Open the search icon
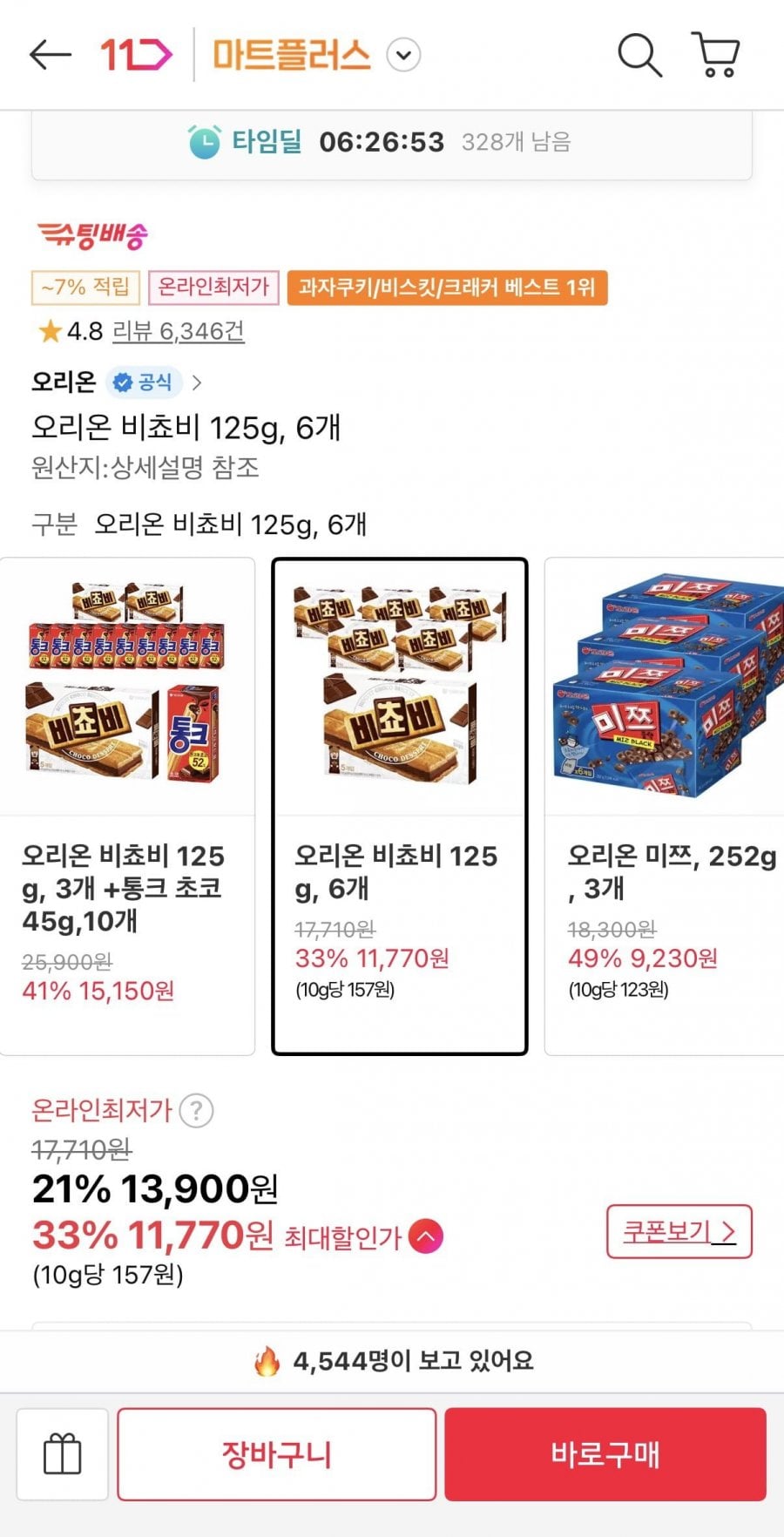The width and height of the screenshot is (784, 1537). point(639,55)
